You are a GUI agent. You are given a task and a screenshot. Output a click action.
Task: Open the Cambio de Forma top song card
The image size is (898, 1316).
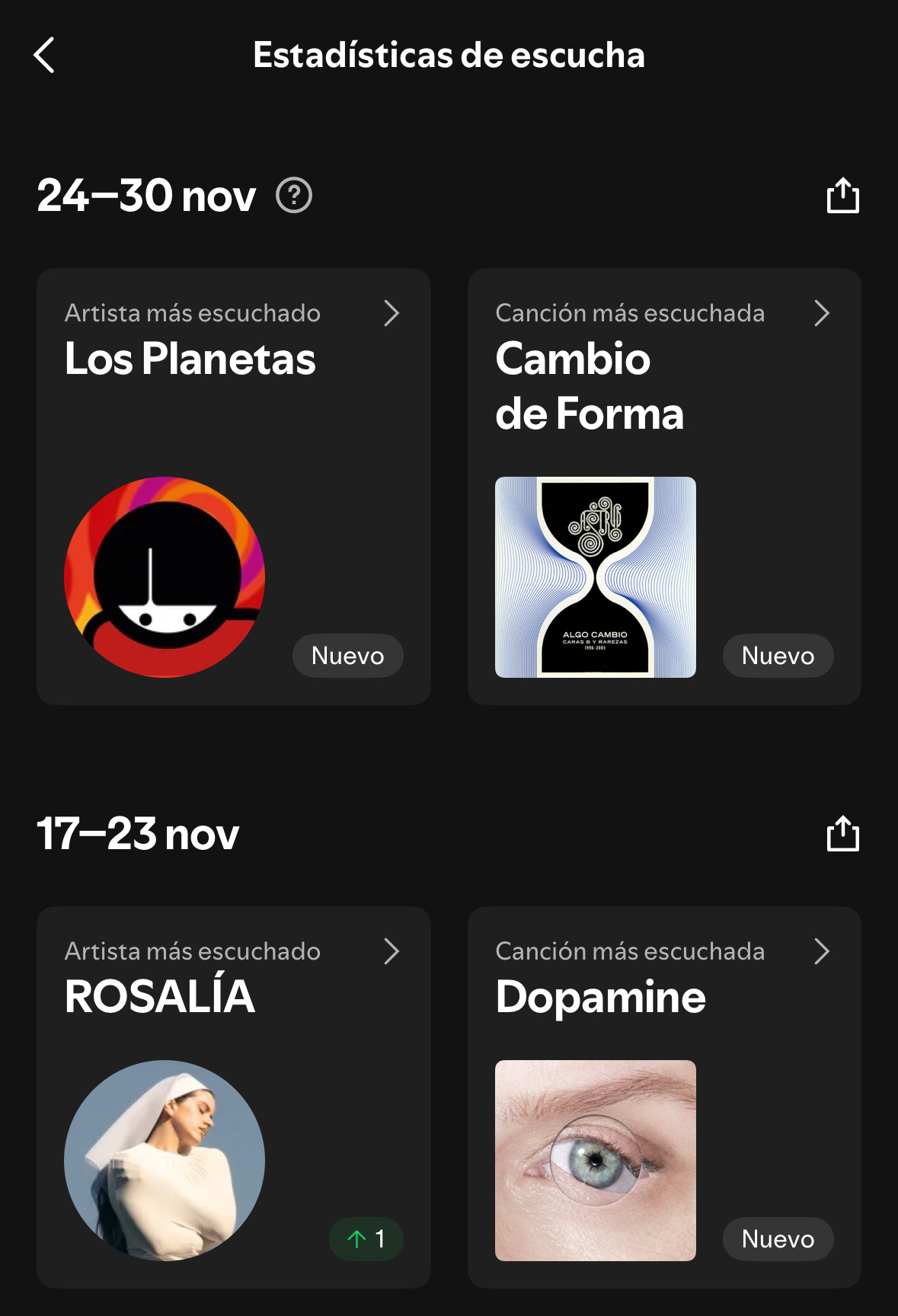(663, 486)
